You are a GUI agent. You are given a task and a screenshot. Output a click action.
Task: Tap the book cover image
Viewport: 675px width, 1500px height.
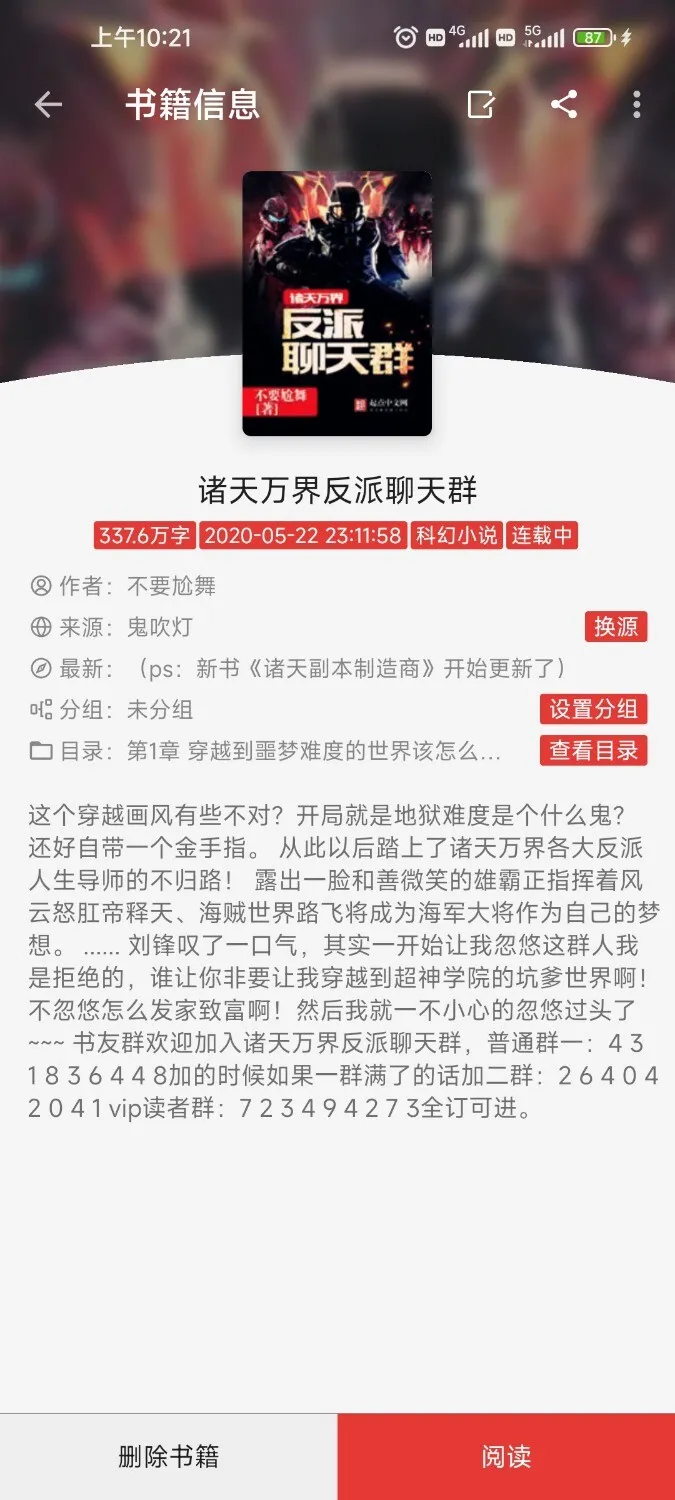[x=337, y=303]
